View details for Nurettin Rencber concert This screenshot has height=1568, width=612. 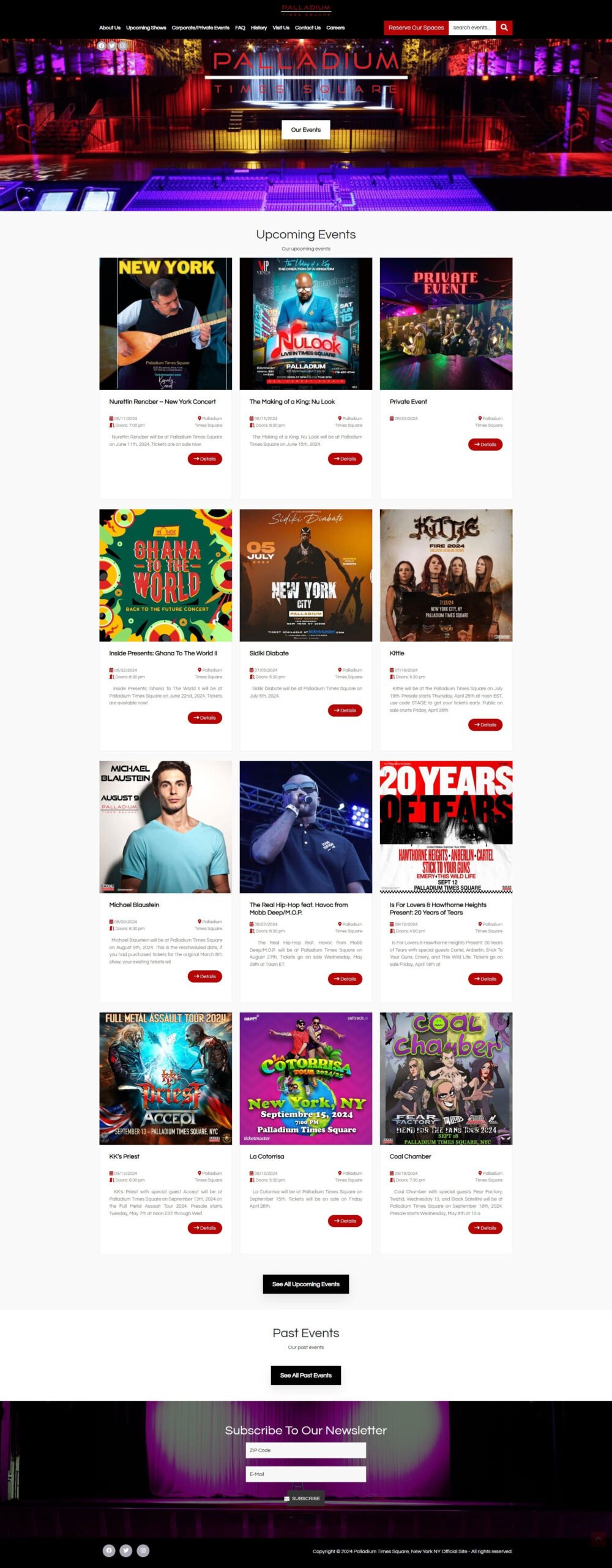pyautogui.click(x=204, y=459)
